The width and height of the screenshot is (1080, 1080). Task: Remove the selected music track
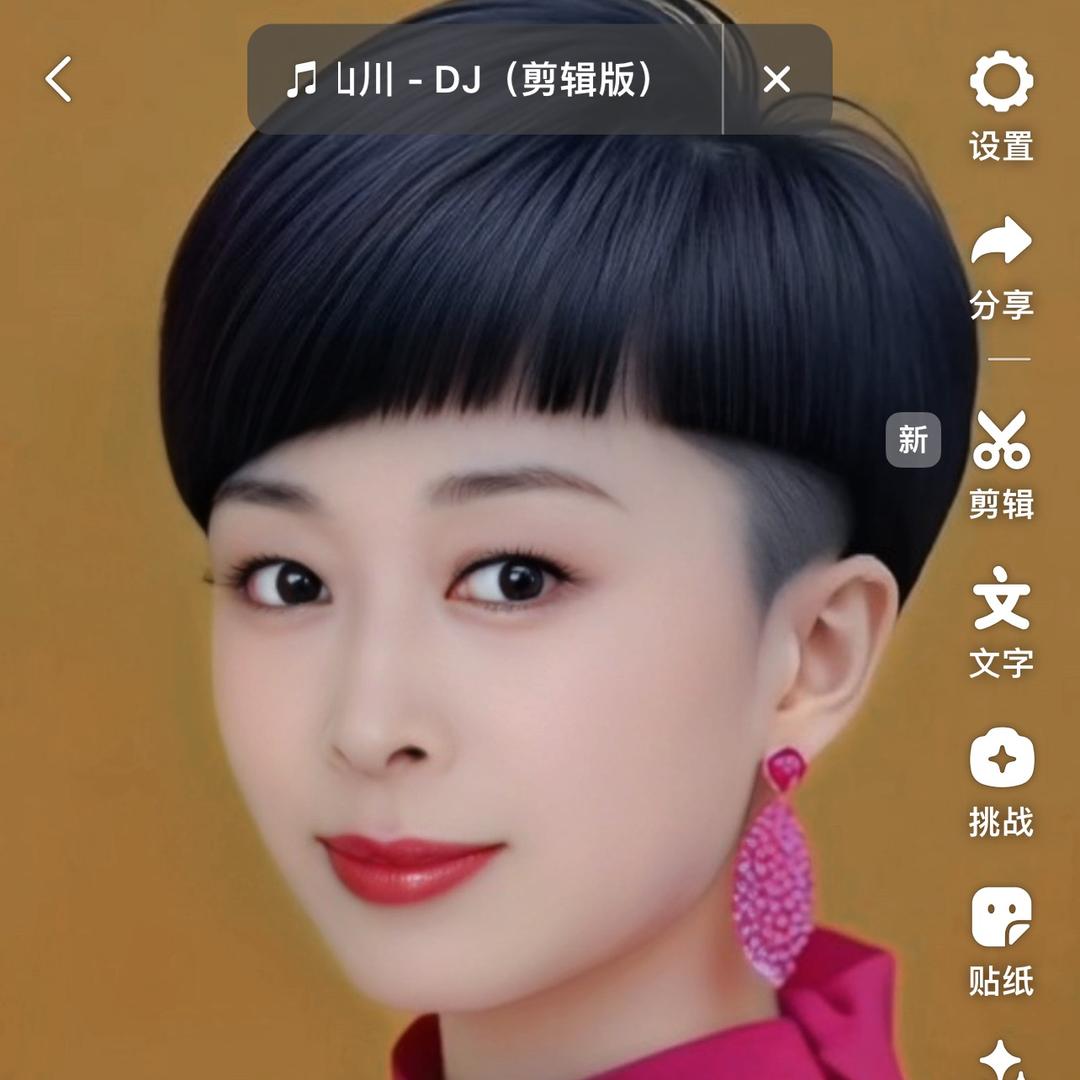click(x=777, y=79)
